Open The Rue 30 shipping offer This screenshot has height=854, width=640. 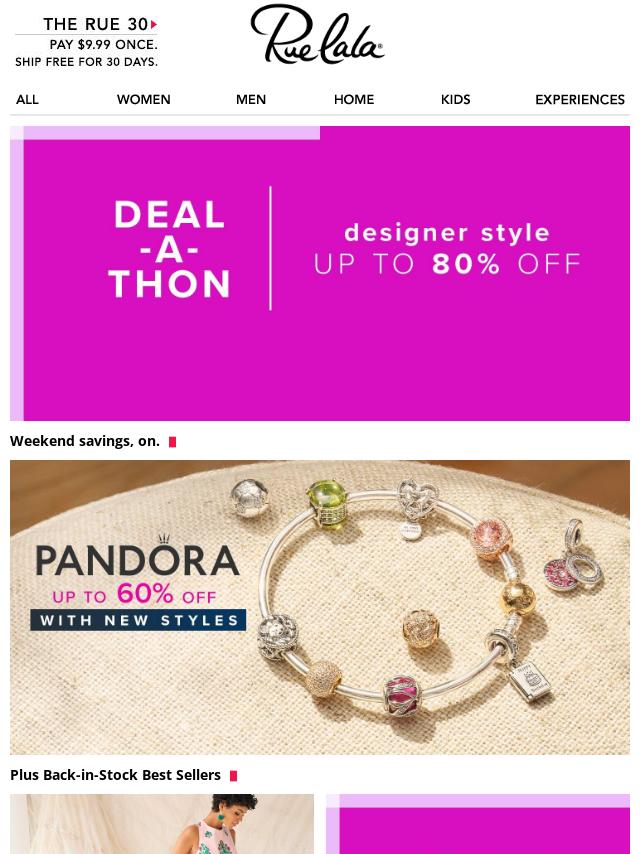86,42
